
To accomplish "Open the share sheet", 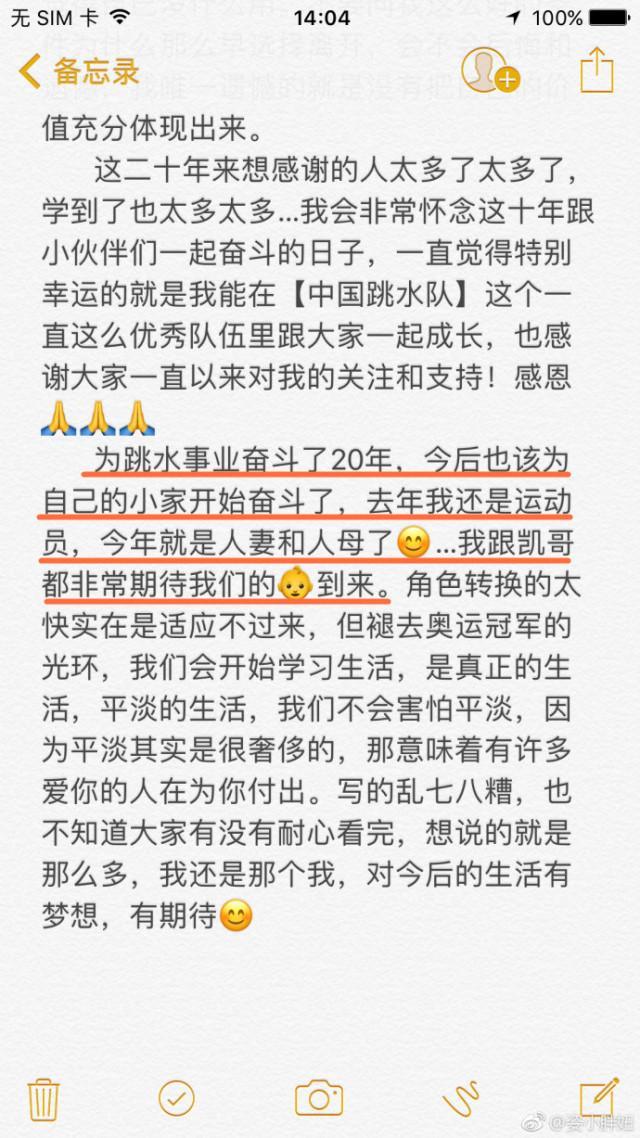I will click(x=595, y=70).
